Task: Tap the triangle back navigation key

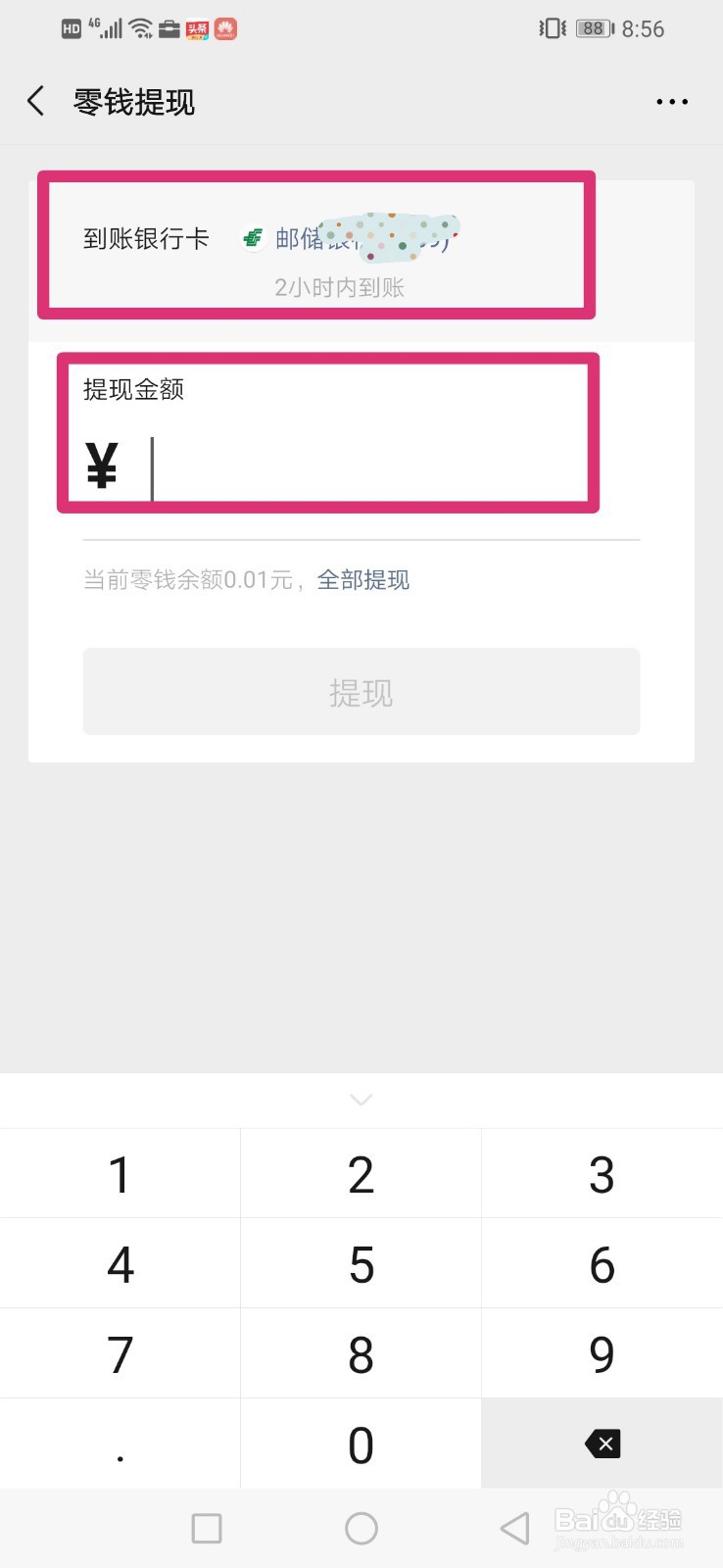Action: [515, 1527]
